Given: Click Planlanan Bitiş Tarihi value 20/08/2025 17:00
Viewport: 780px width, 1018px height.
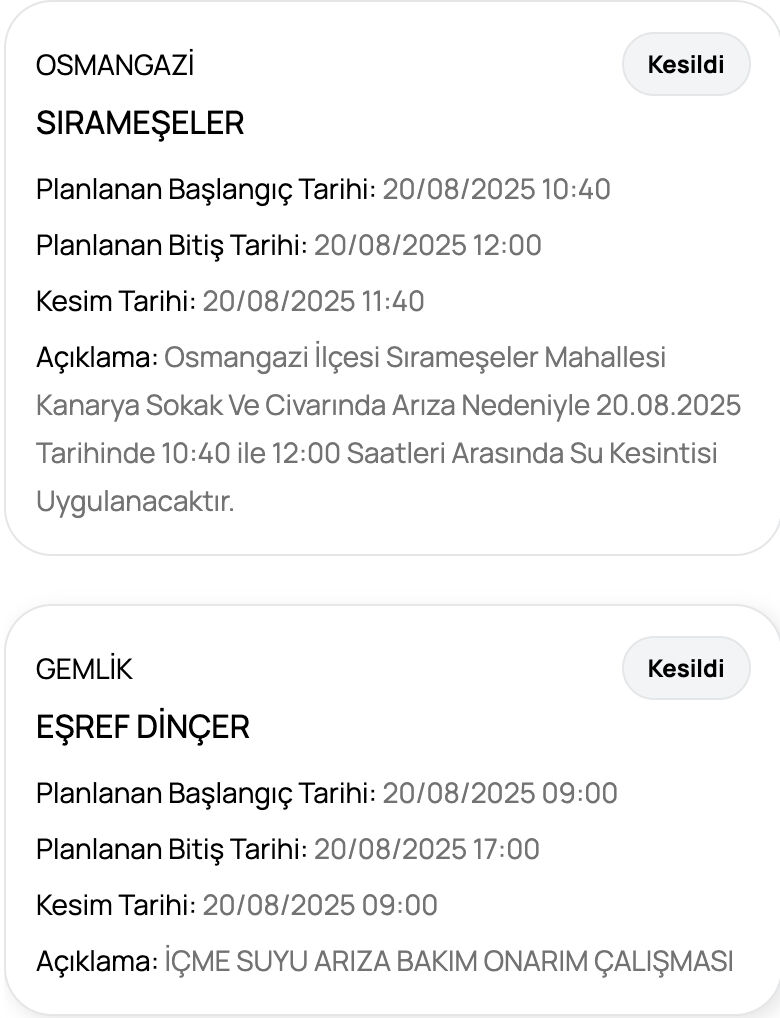Looking at the screenshot, I should point(428,849).
